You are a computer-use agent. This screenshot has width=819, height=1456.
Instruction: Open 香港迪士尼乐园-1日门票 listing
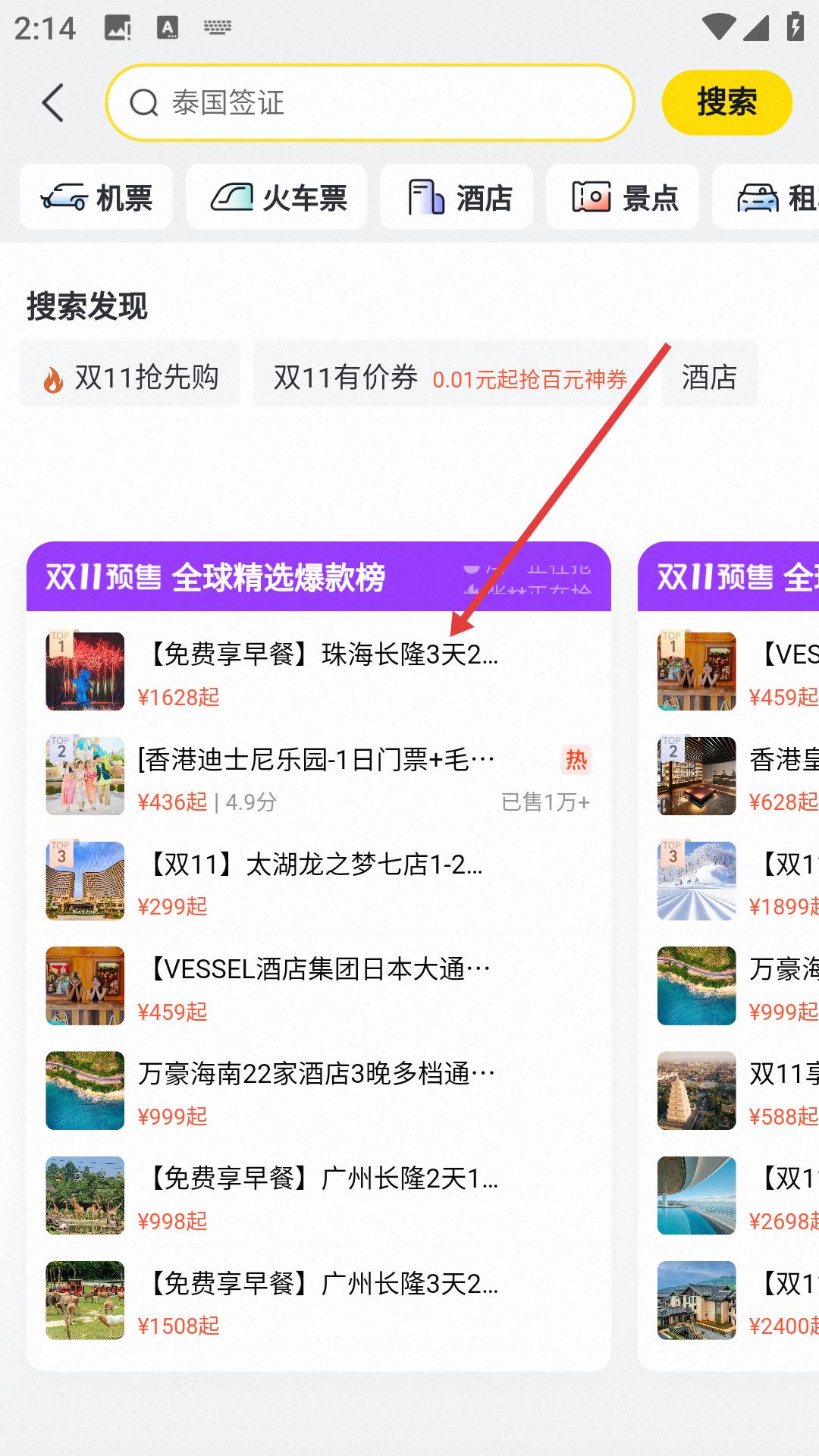click(x=318, y=777)
